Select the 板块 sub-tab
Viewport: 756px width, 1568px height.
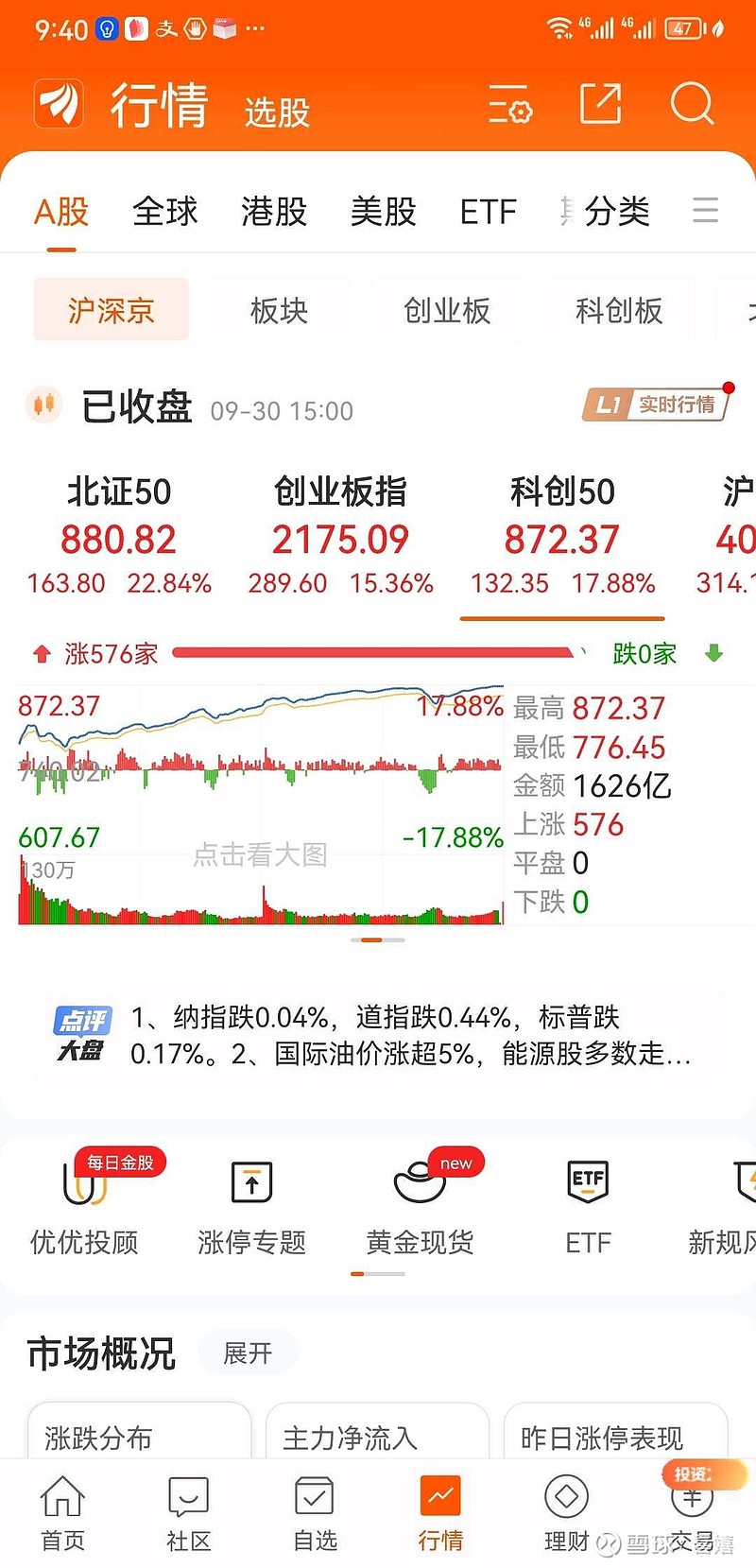[x=277, y=310]
